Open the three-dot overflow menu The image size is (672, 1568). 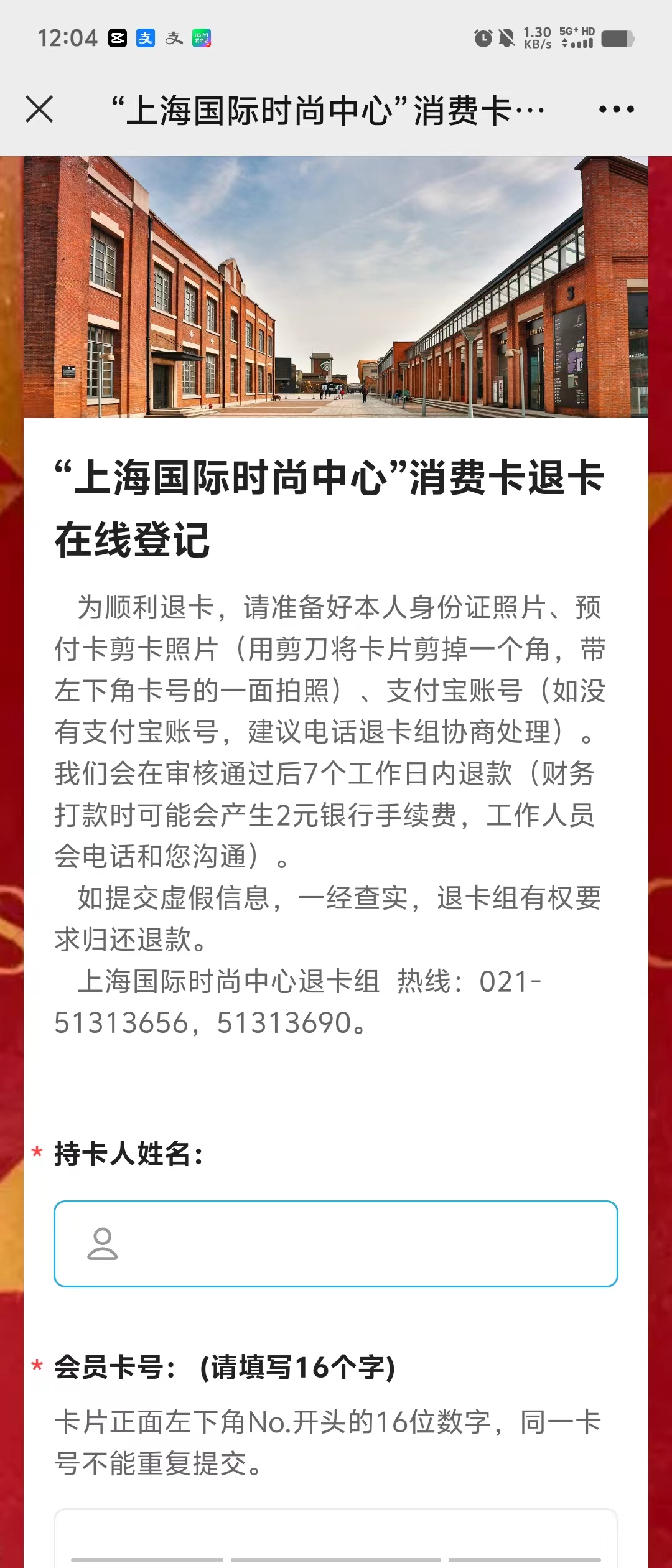616,110
